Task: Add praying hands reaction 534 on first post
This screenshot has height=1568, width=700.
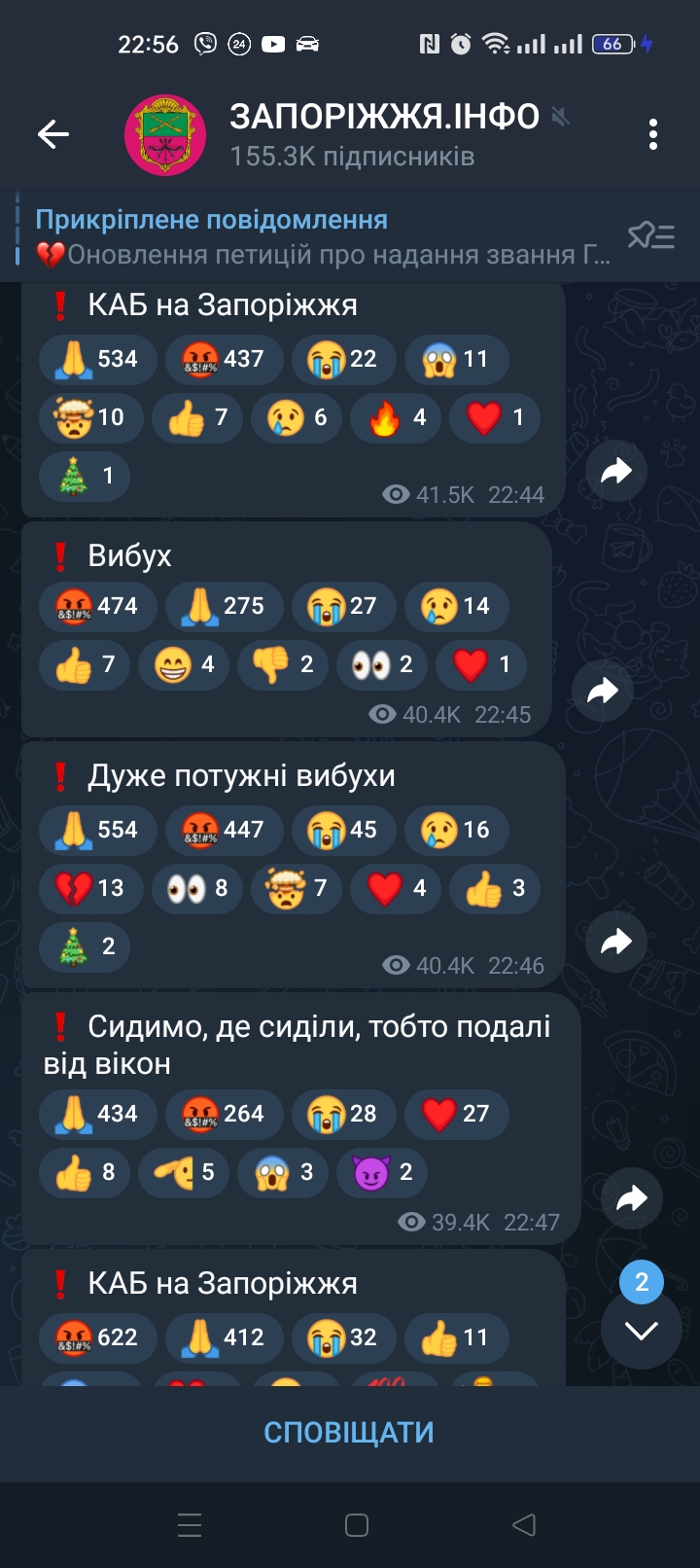Action: tap(96, 359)
